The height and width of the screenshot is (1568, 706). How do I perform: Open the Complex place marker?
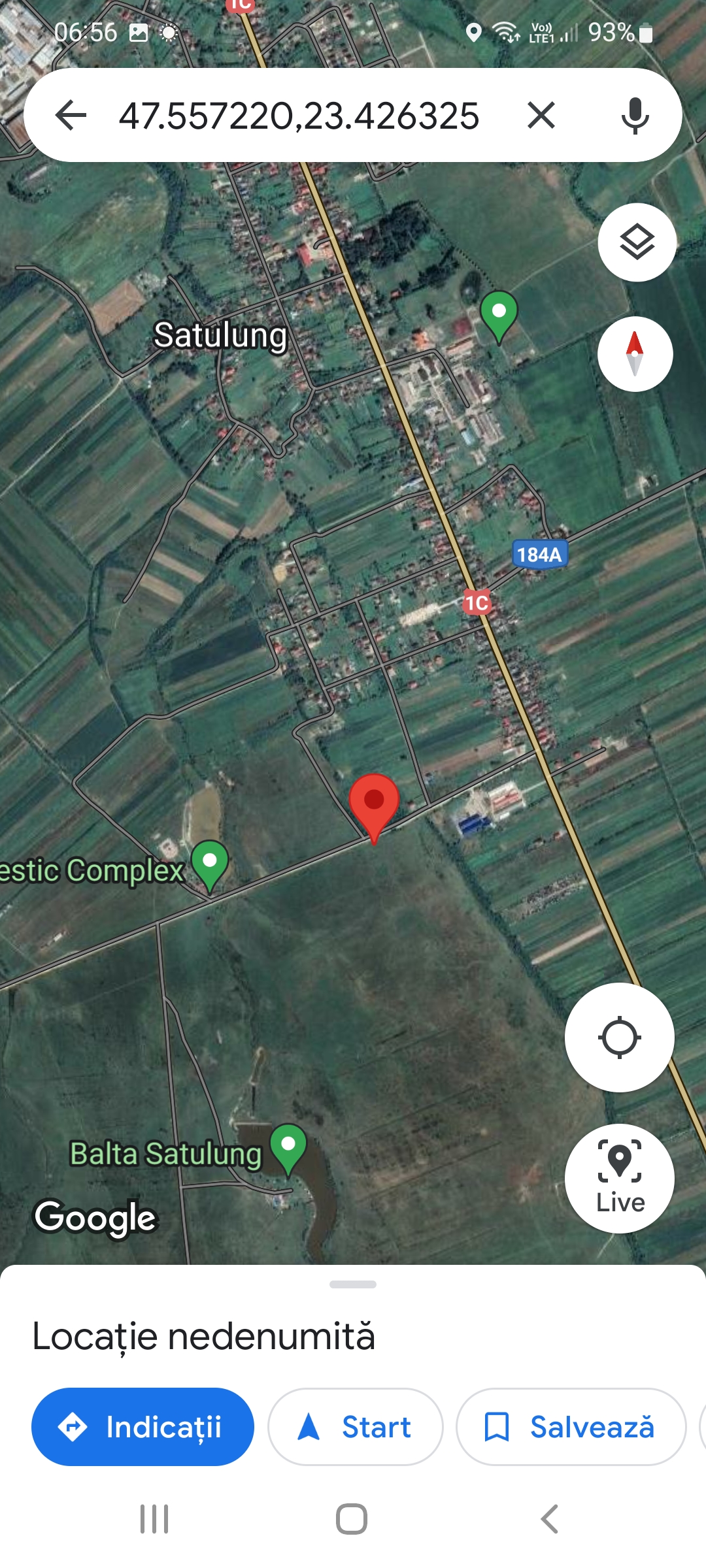[210, 865]
